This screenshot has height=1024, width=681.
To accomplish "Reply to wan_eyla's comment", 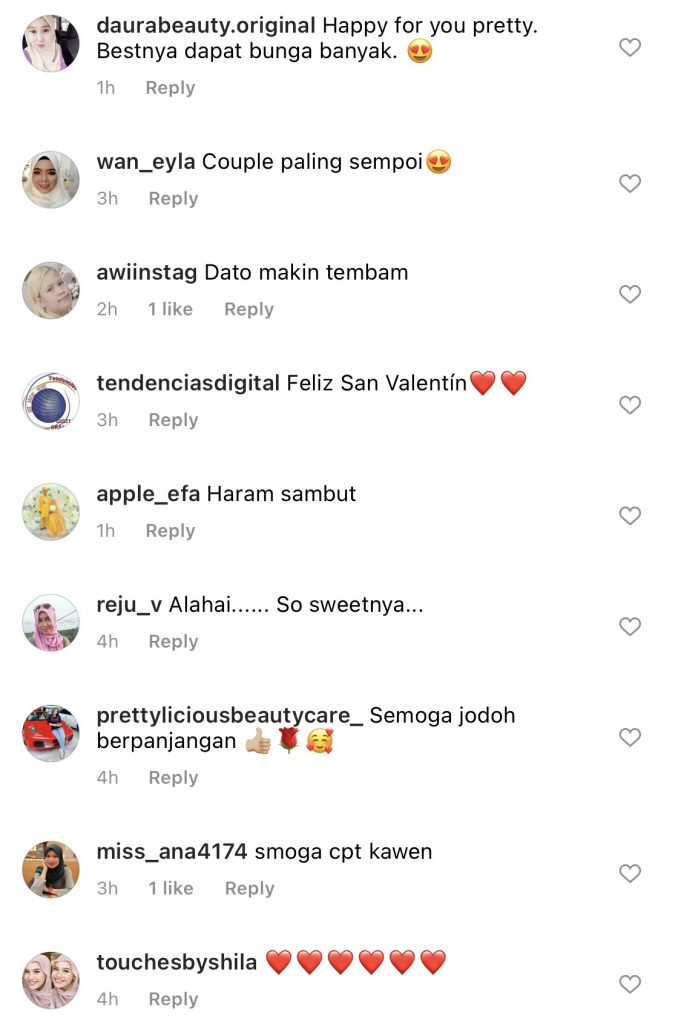I will 173,198.
